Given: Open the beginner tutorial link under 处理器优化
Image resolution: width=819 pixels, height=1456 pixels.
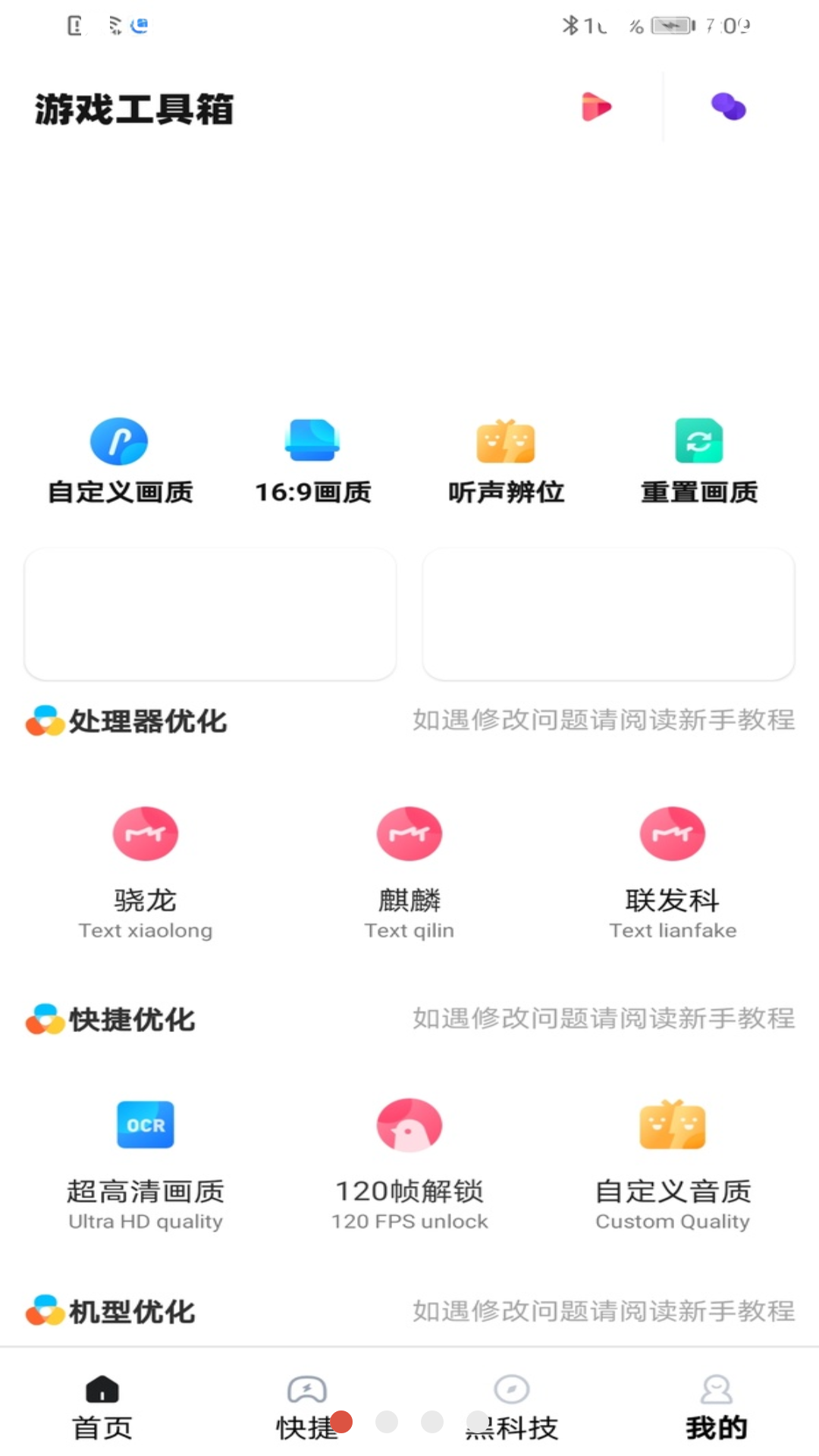Looking at the screenshot, I should tap(603, 722).
